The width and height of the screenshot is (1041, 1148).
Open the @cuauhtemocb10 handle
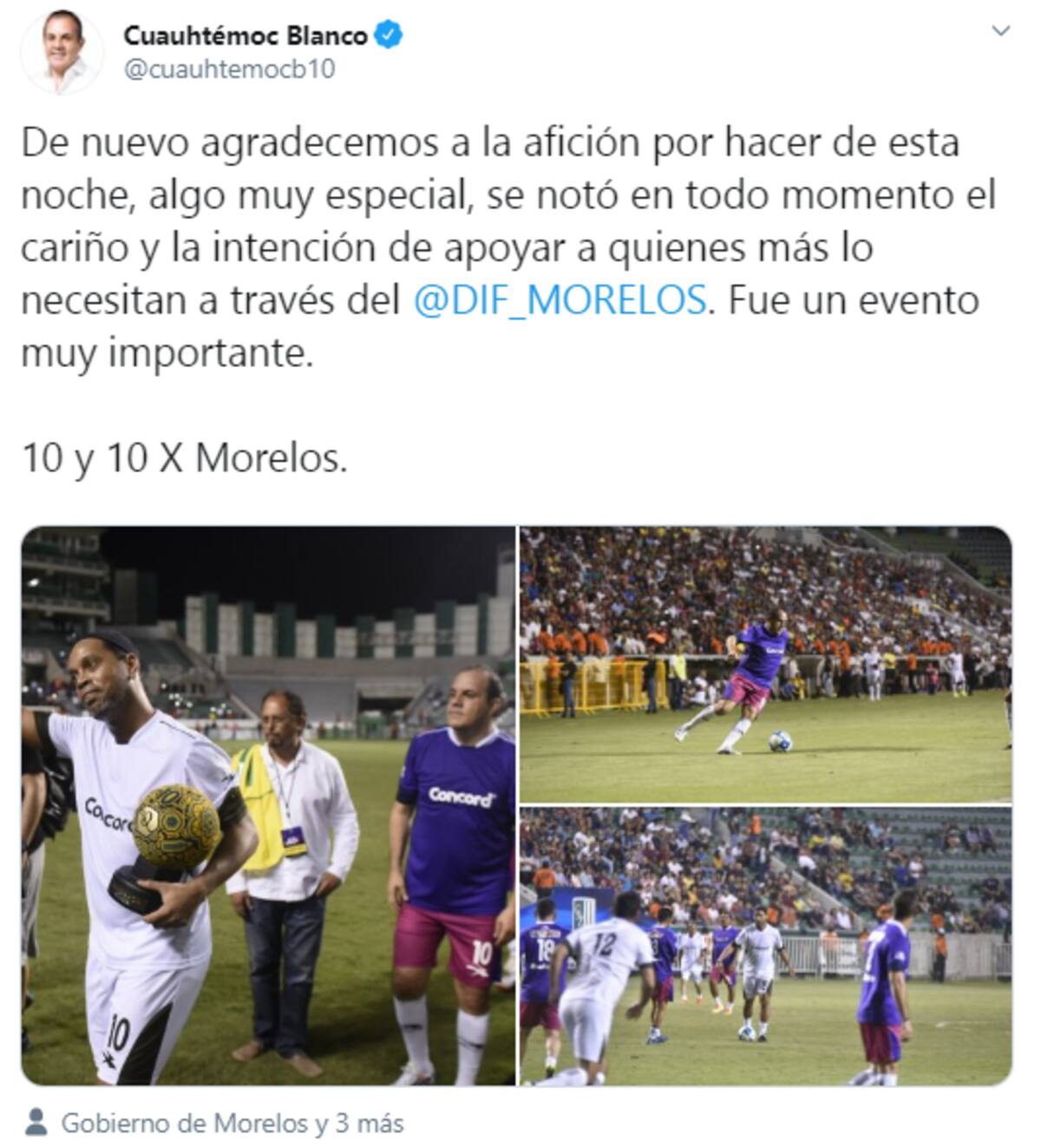click(229, 69)
